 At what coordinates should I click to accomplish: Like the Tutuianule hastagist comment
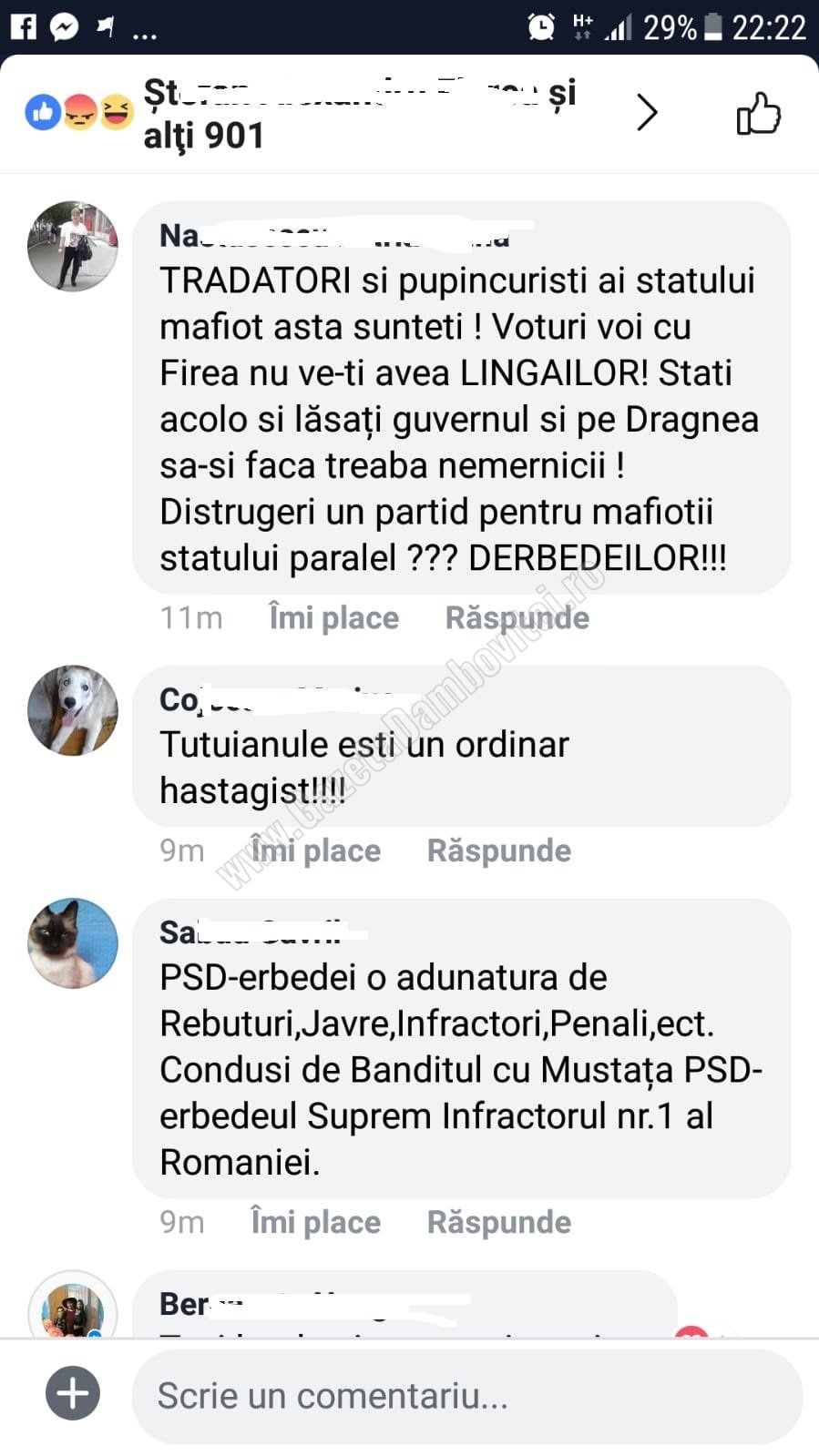point(315,850)
